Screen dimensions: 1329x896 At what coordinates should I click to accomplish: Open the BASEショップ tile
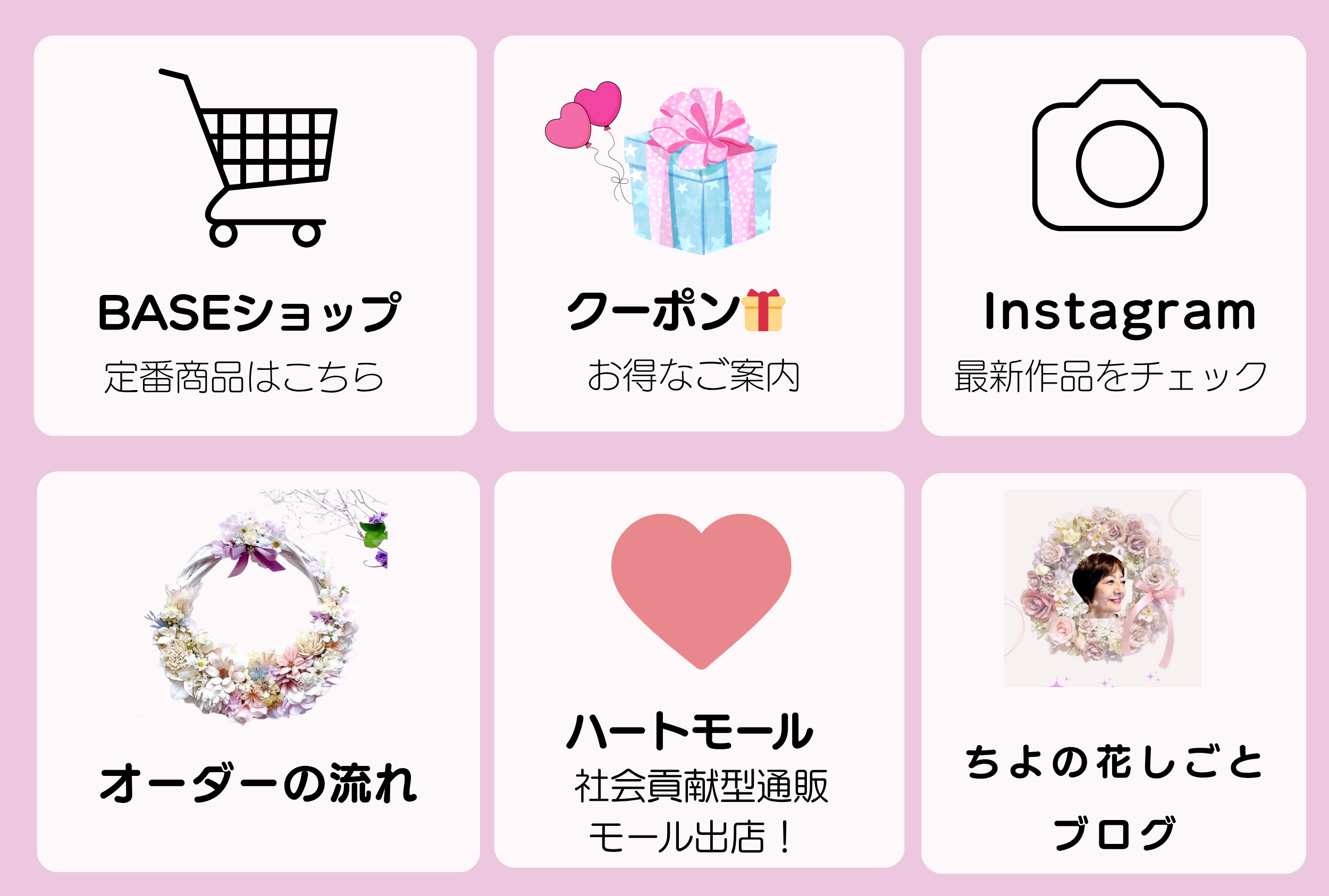(255, 235)
